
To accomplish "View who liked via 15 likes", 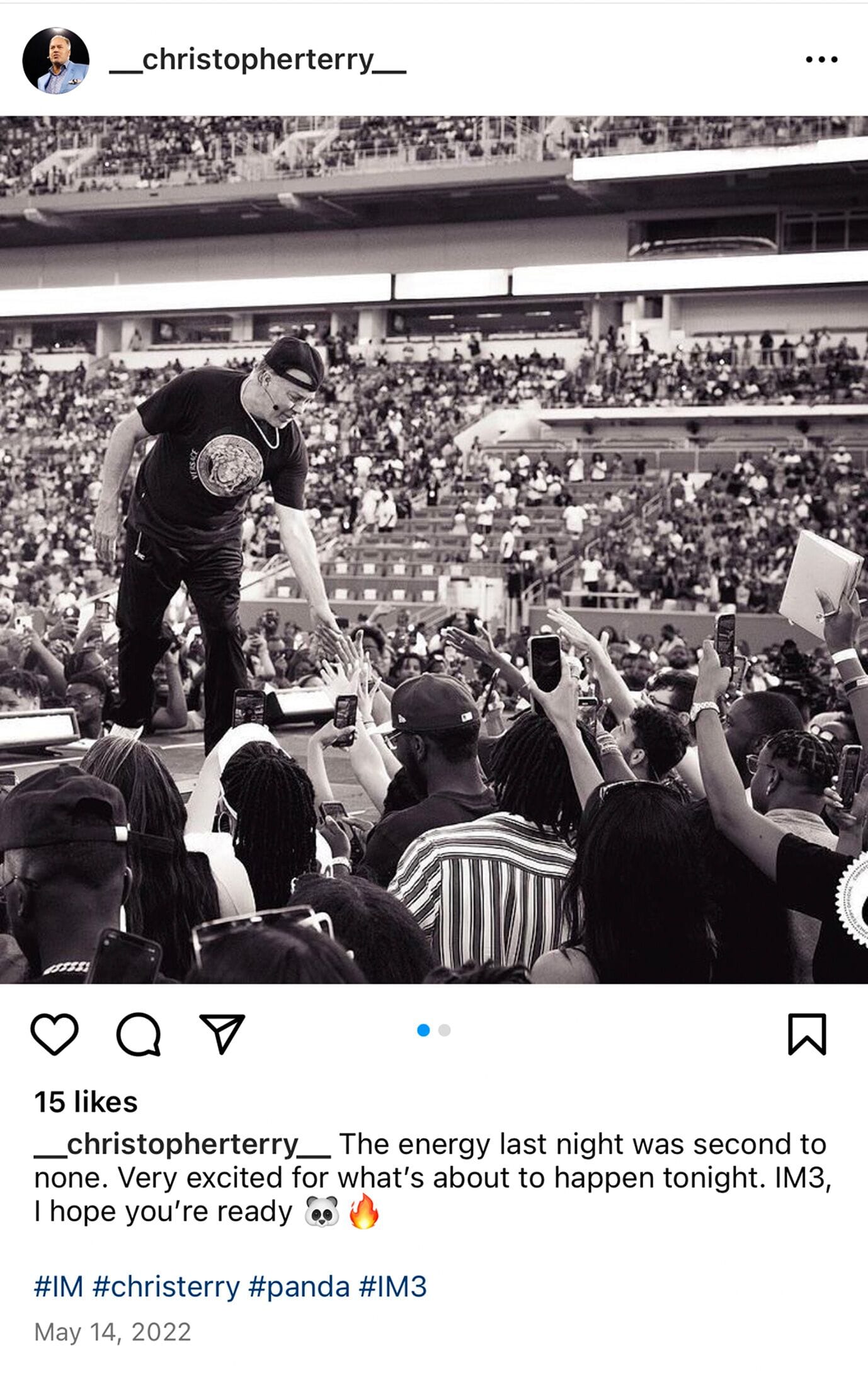I will (86, 1102).
